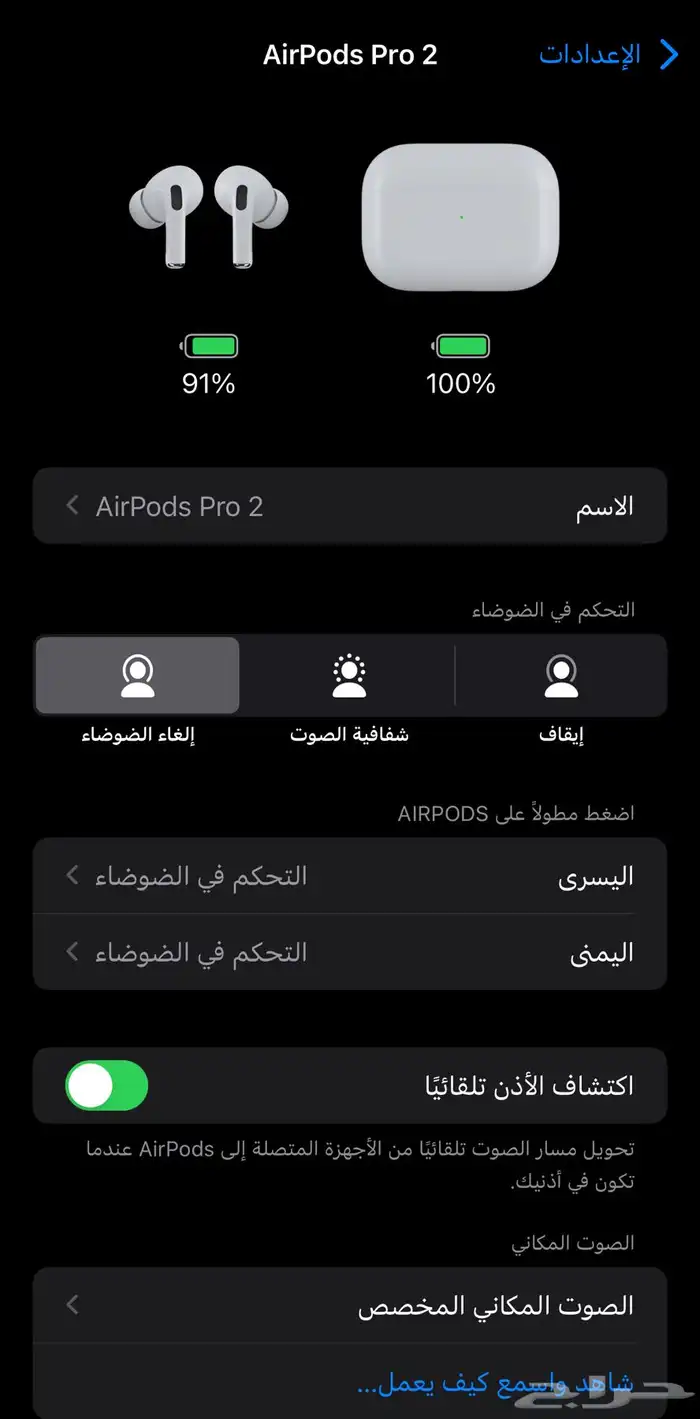Open اليمنى (Right) press-and-hold setting
The height and width of the screenshot is (1419, 700).
350,952
